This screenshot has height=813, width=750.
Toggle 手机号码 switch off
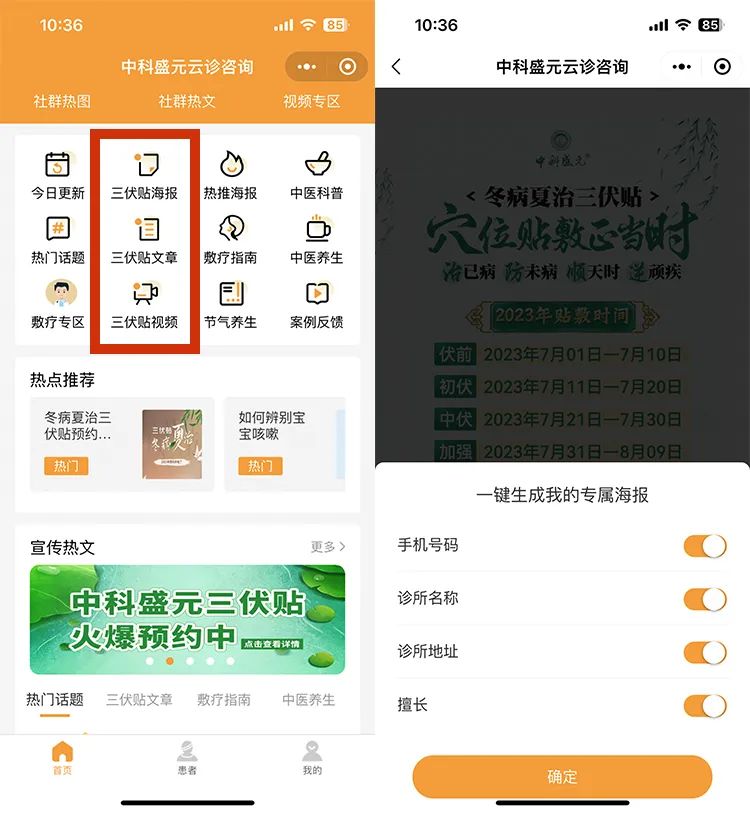click(705, 546)
